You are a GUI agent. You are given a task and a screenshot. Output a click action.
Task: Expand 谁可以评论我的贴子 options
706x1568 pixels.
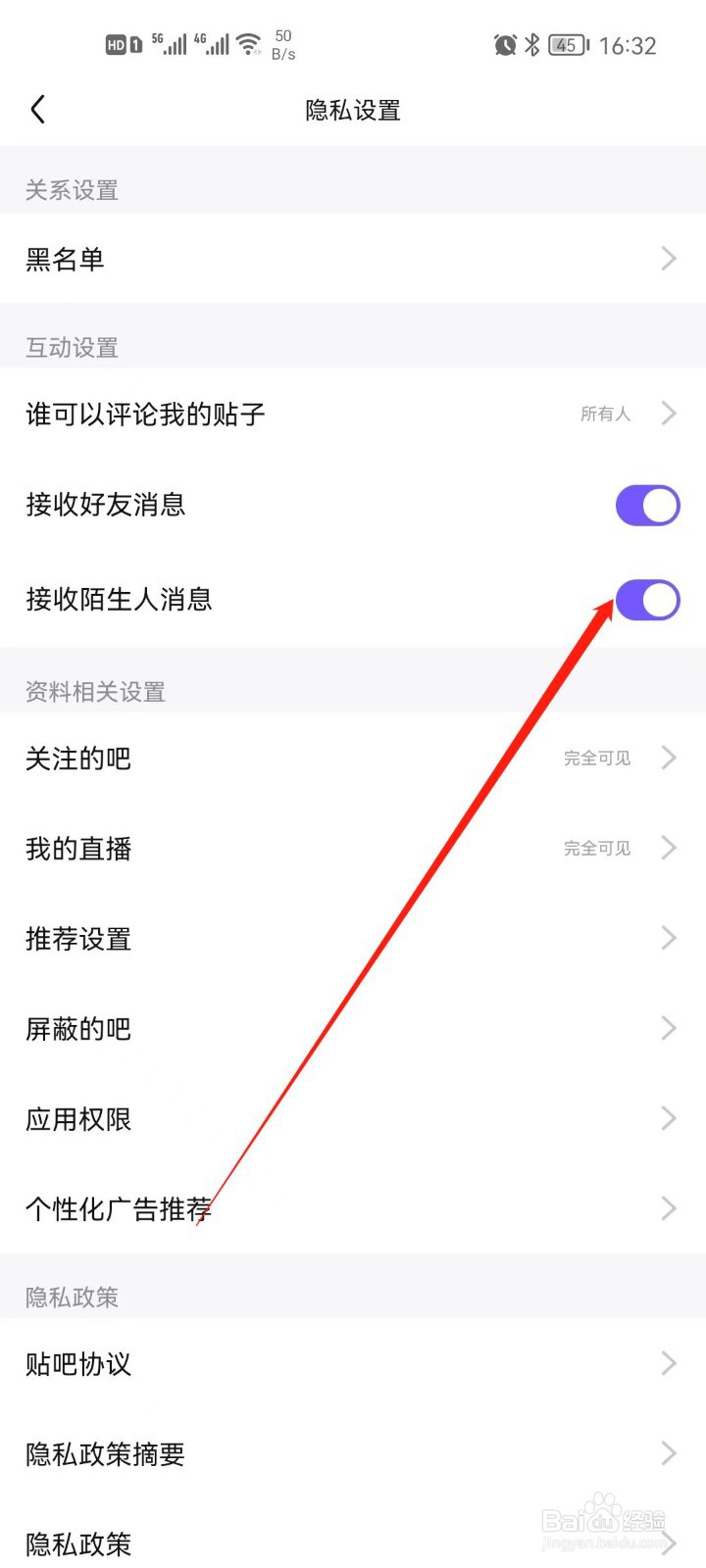353,413
